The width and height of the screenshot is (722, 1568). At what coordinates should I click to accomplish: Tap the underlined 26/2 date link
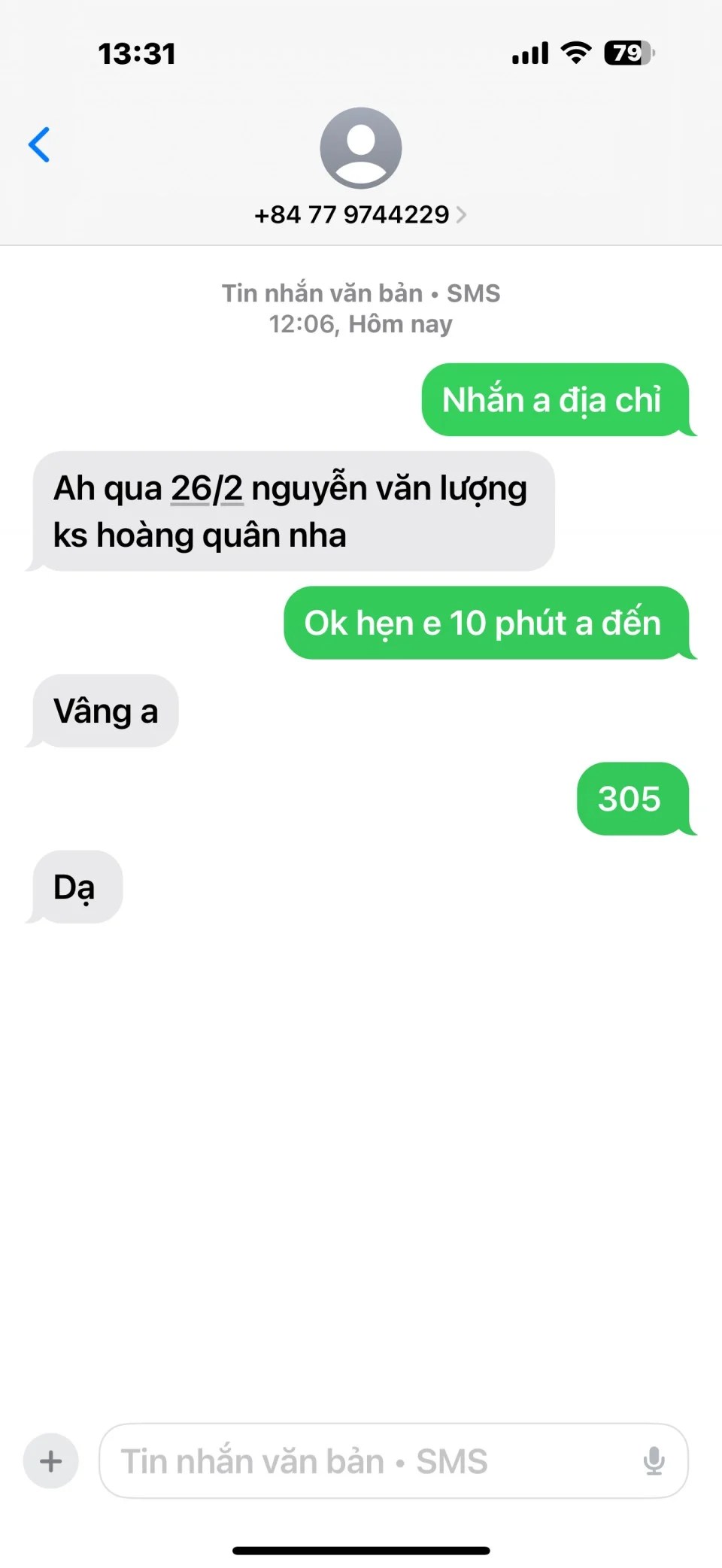coord(207,489)
